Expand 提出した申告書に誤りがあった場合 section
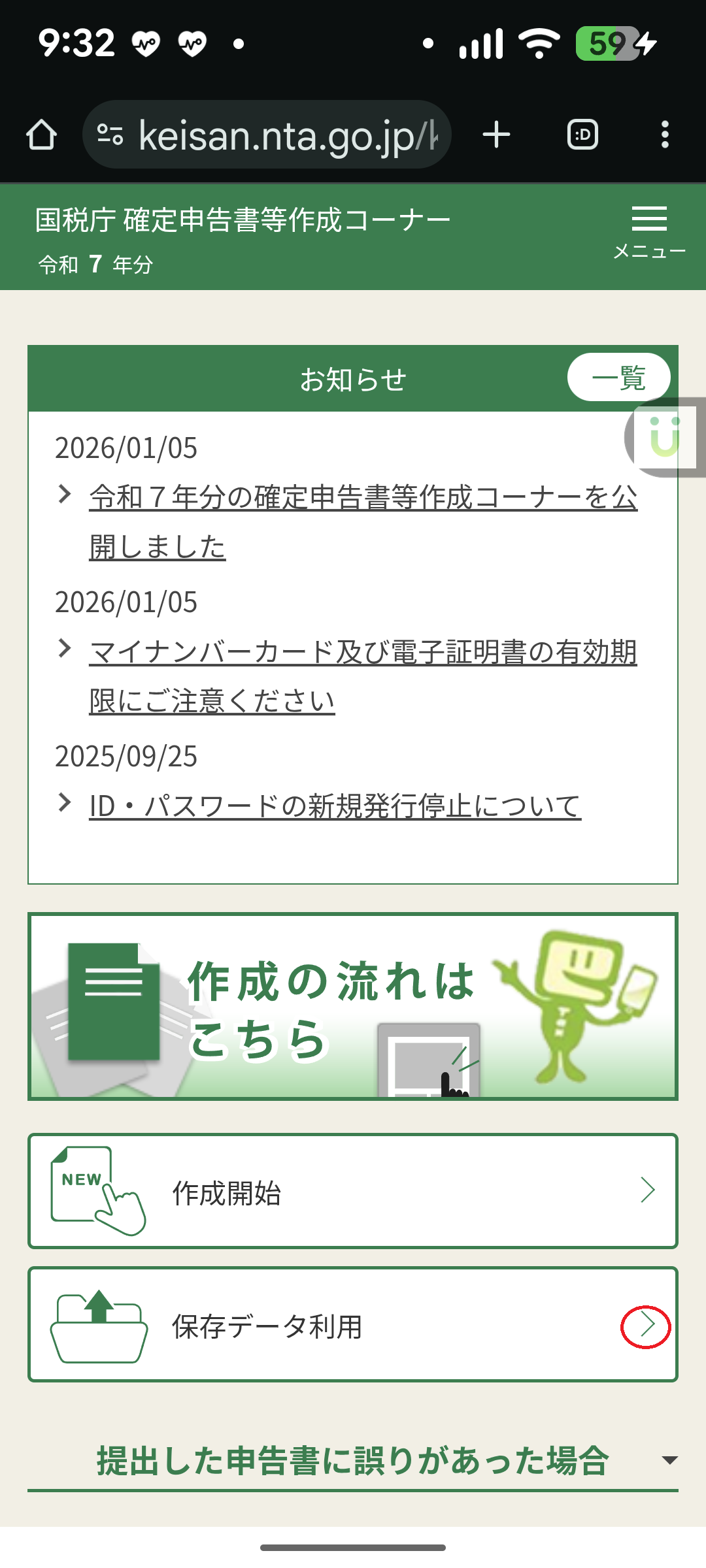This screenshot has height=1568, width=706. pyautogui.click(x=353, y=1461)
